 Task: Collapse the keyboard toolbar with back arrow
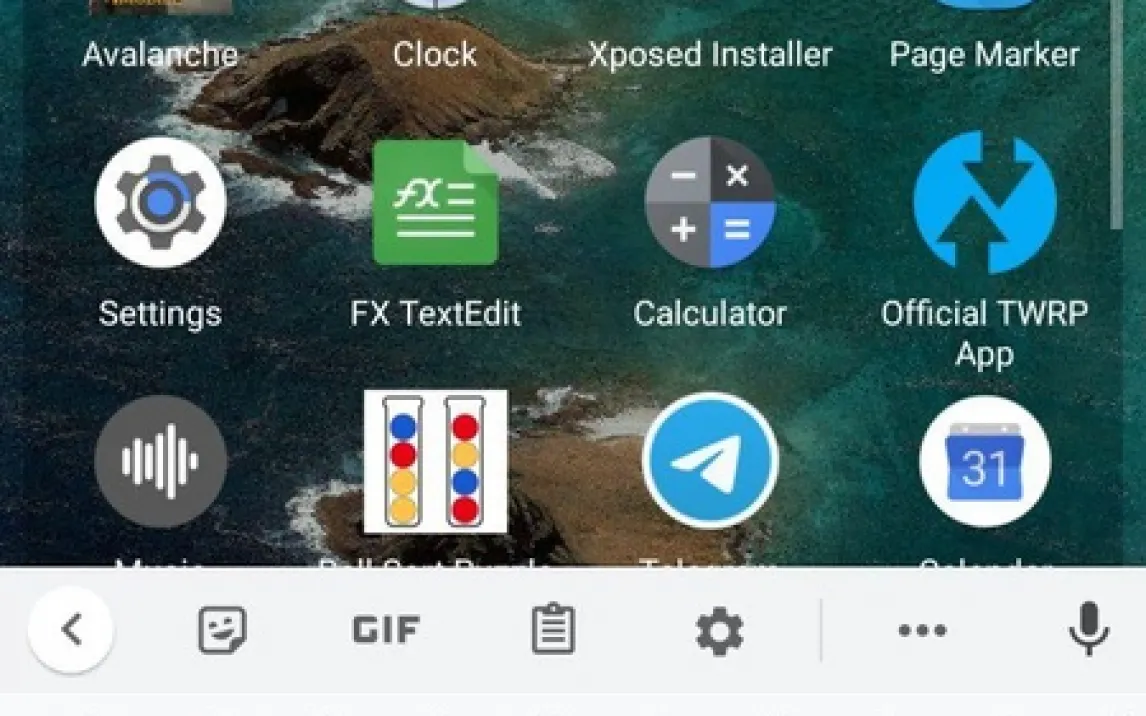pos(71,630)
